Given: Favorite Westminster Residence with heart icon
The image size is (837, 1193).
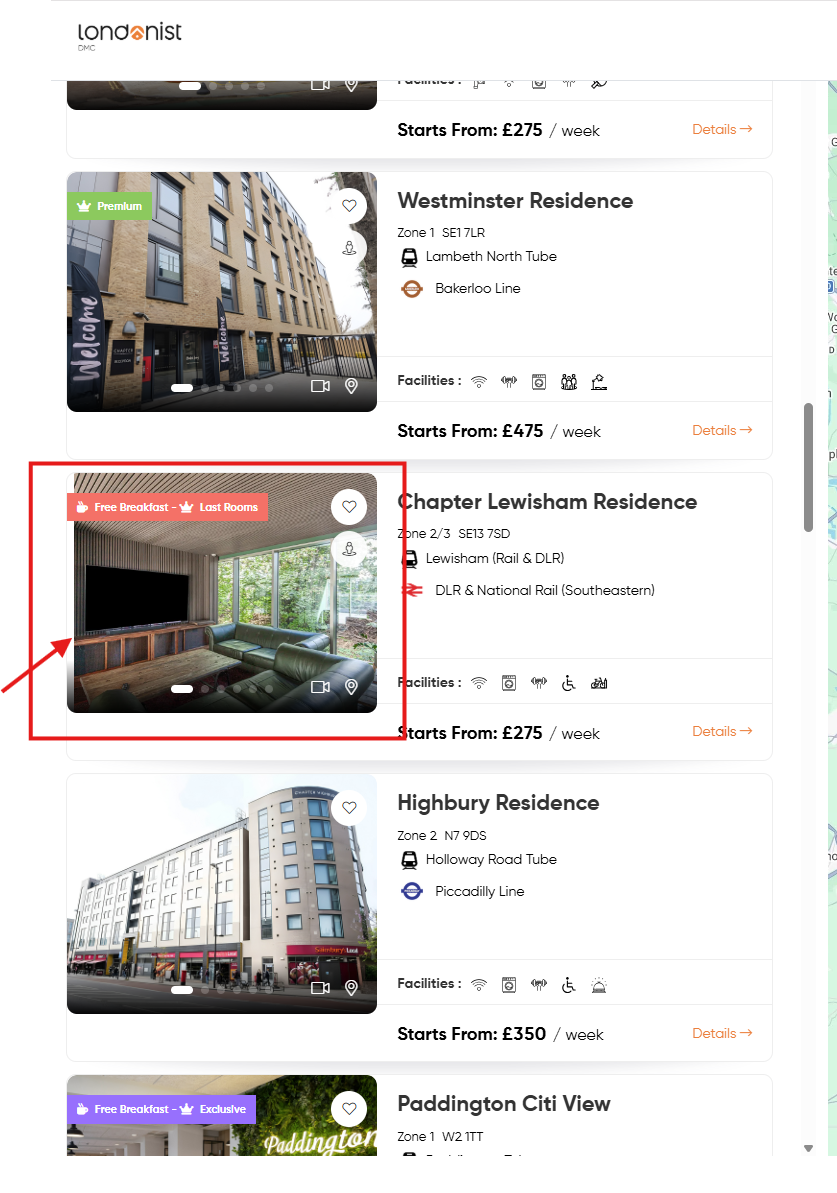Looking at the screenshot, I should coord(349,205).
